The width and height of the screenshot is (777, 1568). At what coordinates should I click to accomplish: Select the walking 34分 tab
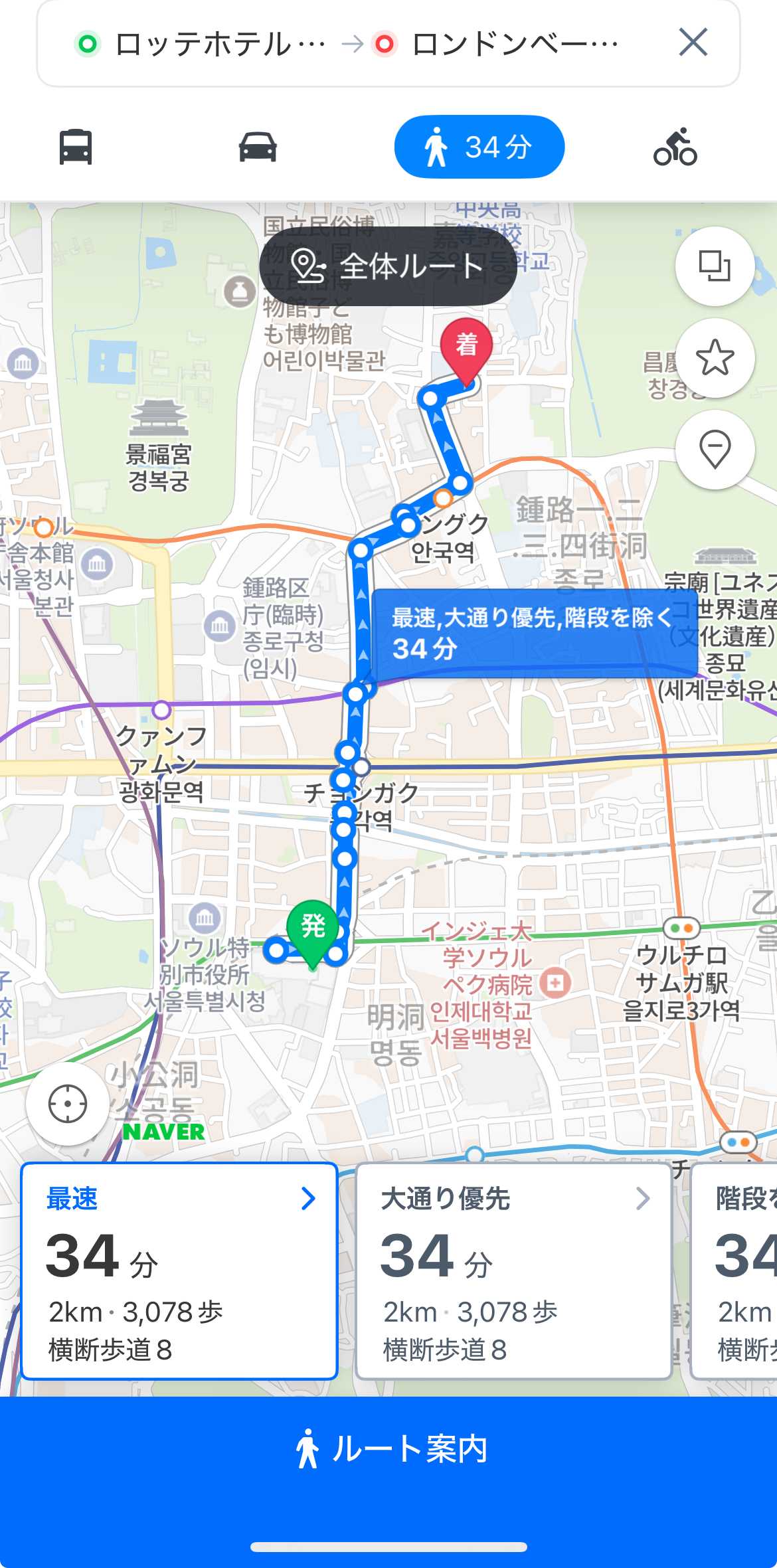tap(479, 147)
